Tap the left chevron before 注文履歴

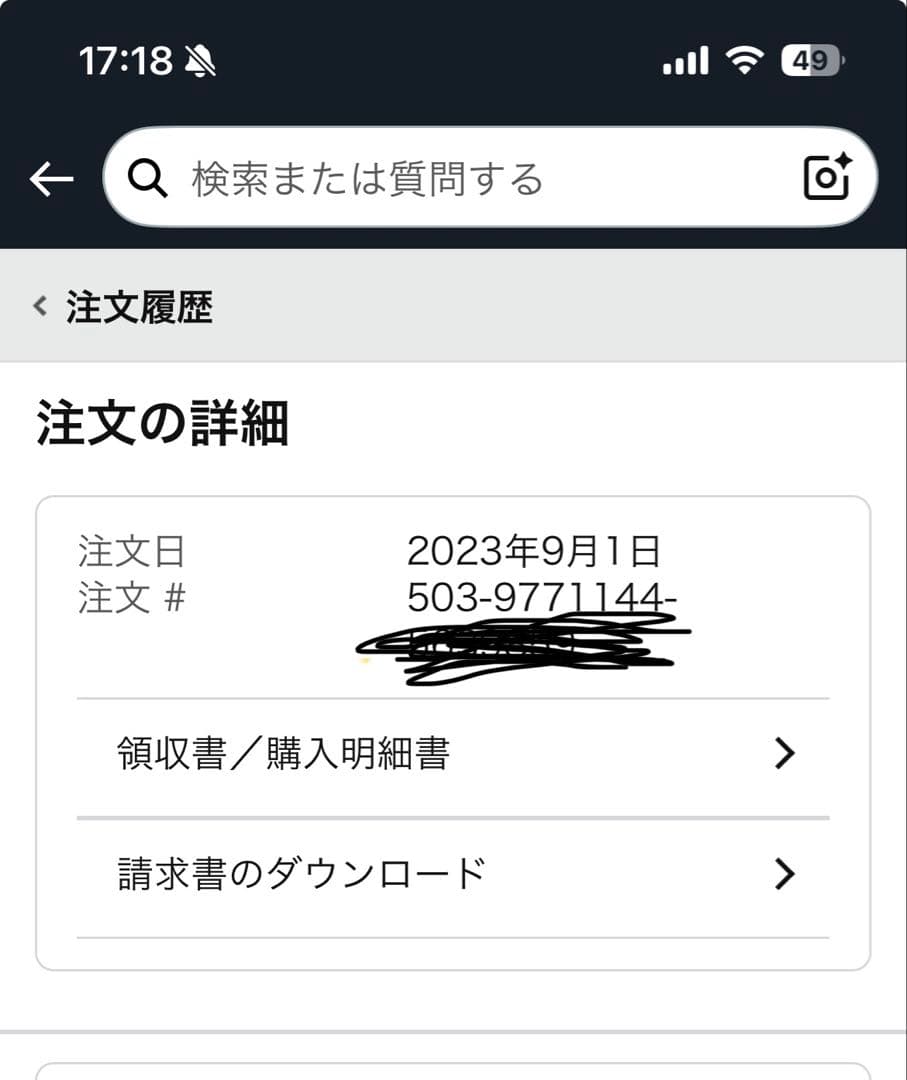(39, 306)
